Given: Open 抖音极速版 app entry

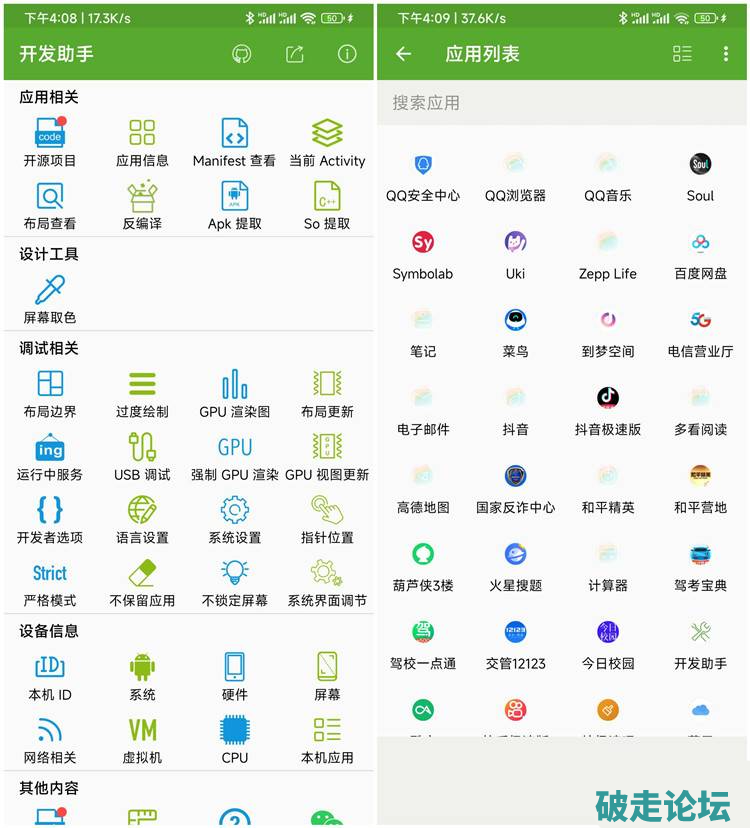Looking at the screenshot, I should click(608, 410).
